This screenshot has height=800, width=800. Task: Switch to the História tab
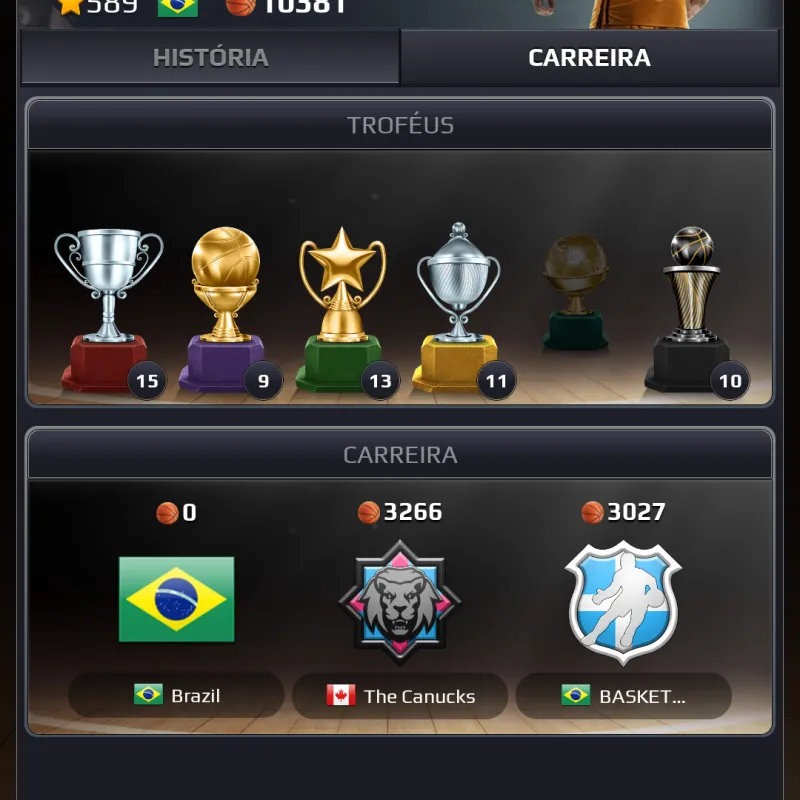(x=210, y=57)
